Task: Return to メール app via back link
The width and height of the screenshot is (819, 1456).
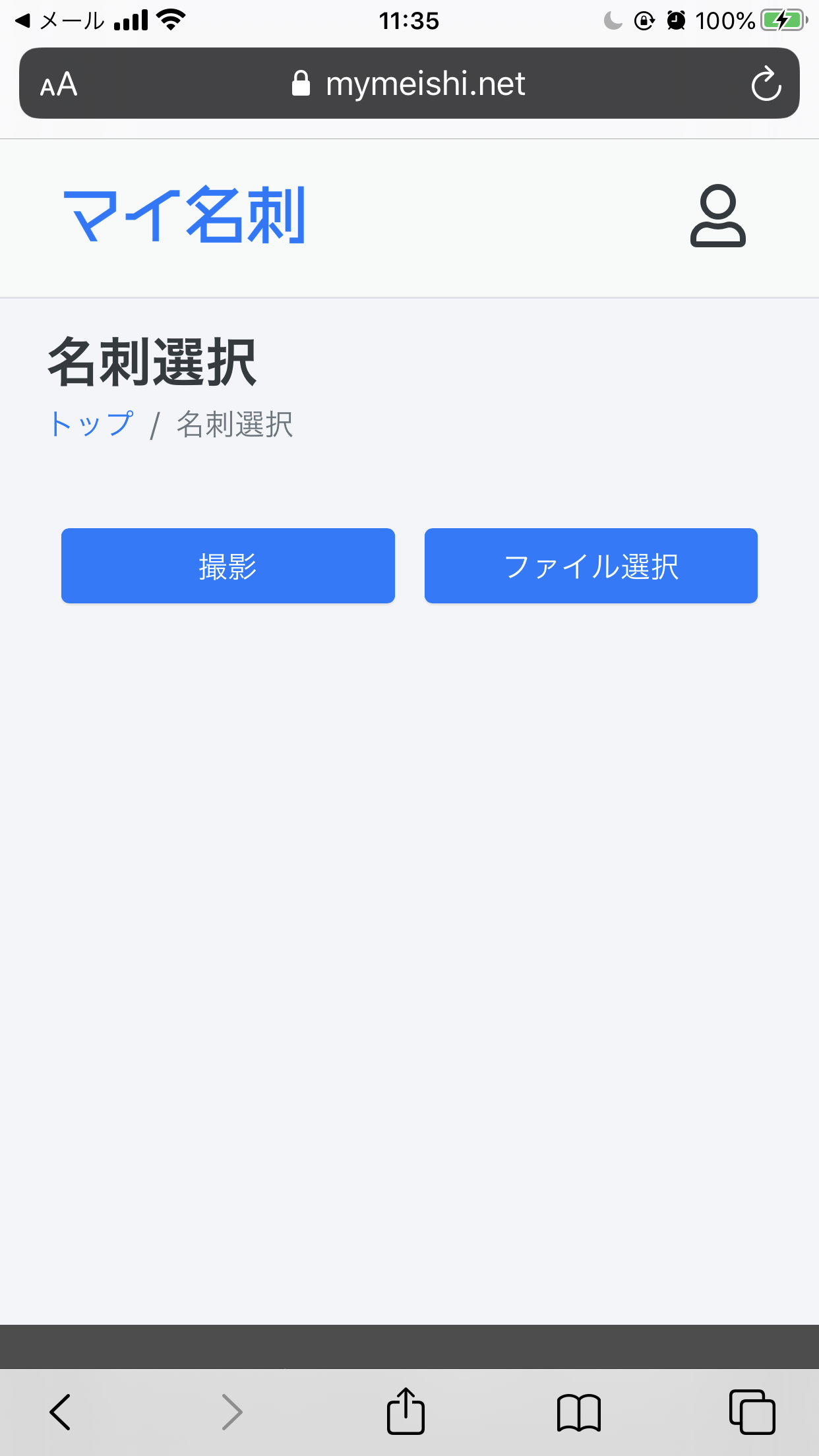Action: 59,21
